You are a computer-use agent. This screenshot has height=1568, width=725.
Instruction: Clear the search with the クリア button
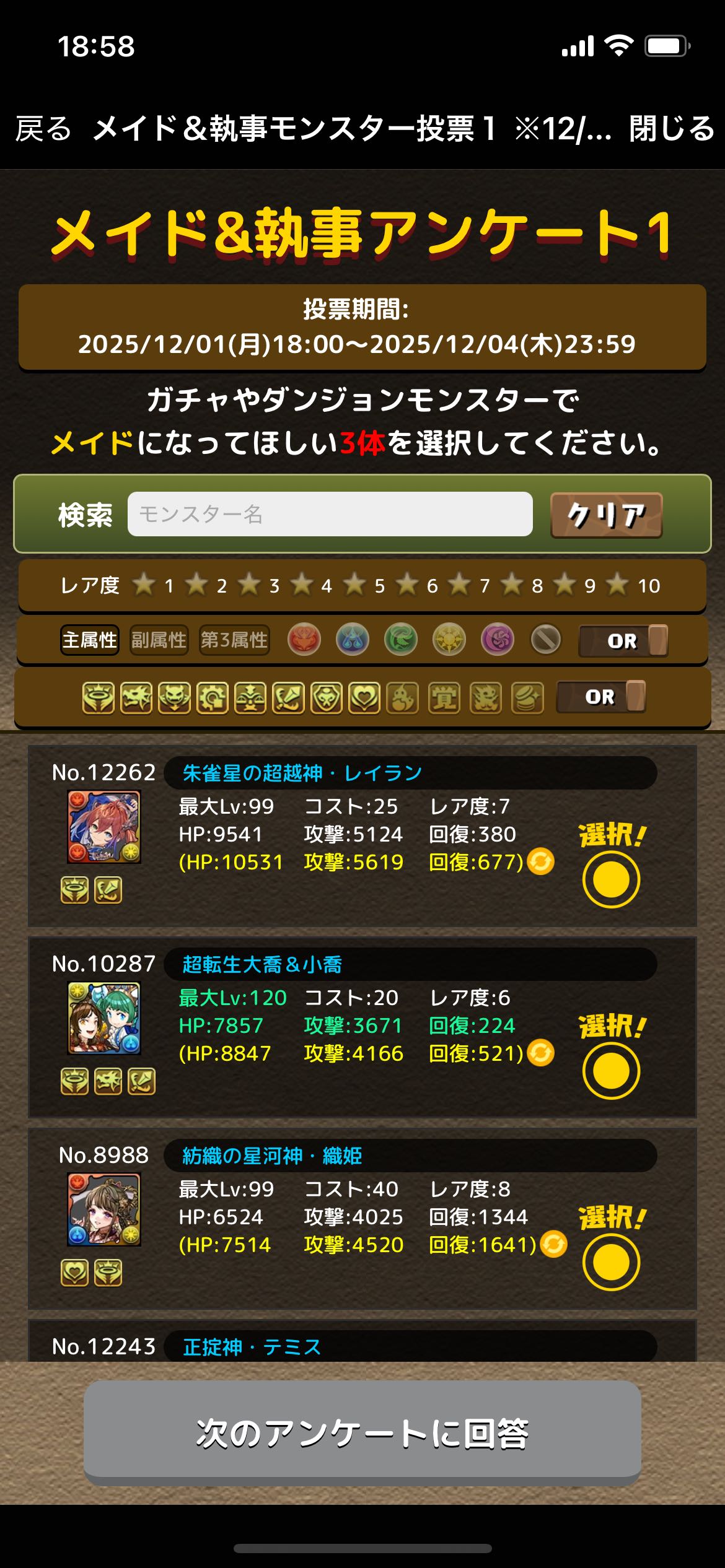pyautogui.click(x=606, y=515)
